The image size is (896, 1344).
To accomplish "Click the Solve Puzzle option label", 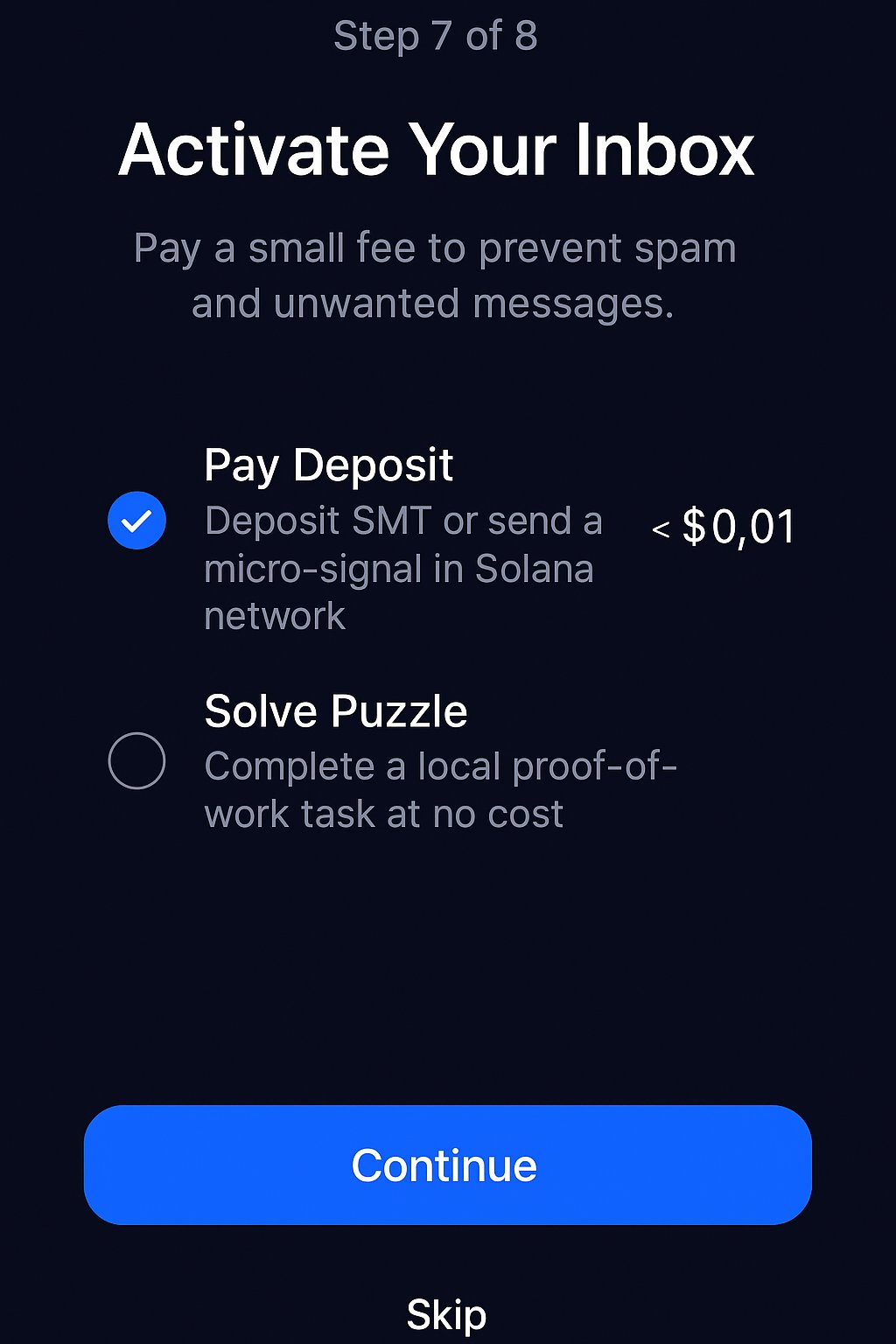I will click(336, 710).
